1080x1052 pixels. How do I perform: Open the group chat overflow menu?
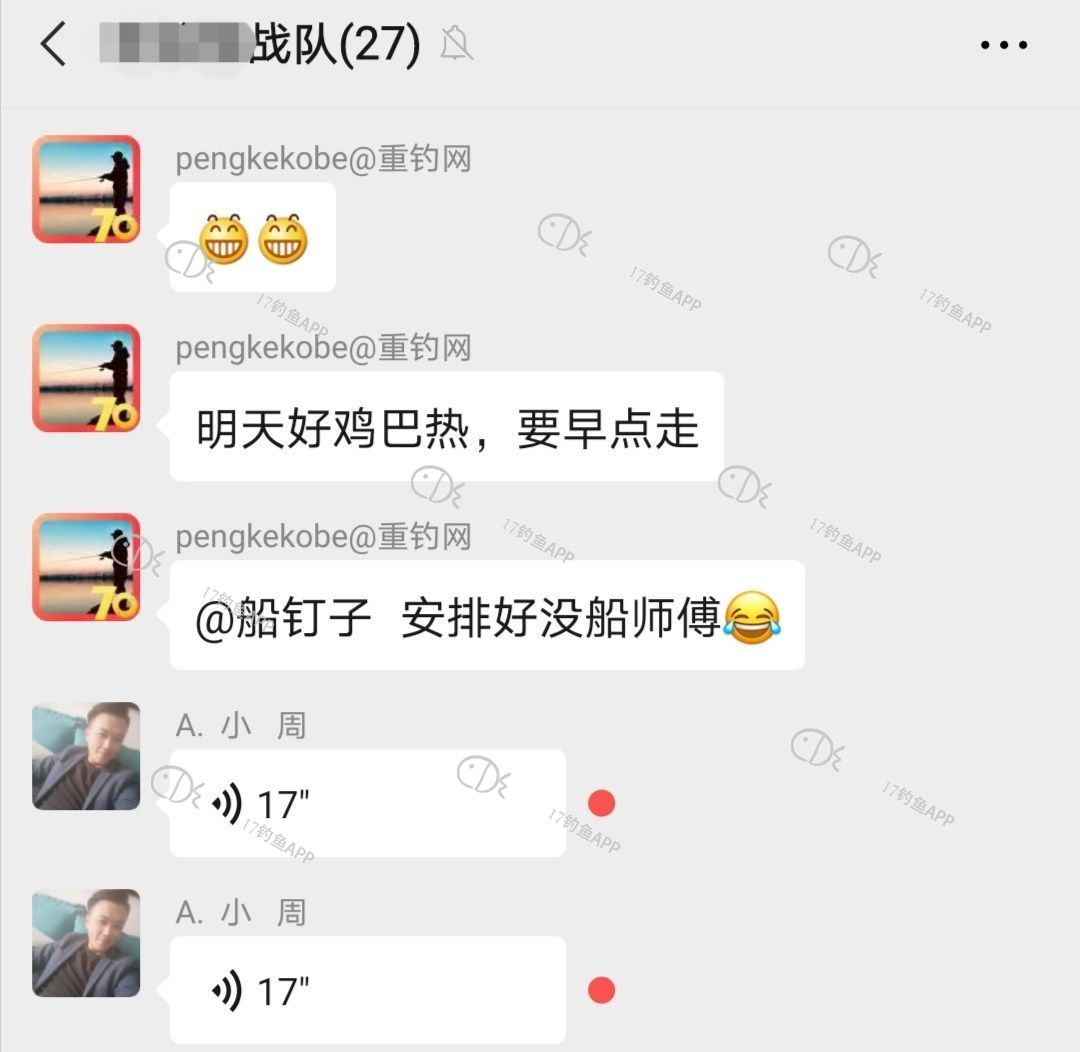point(1003,45)
